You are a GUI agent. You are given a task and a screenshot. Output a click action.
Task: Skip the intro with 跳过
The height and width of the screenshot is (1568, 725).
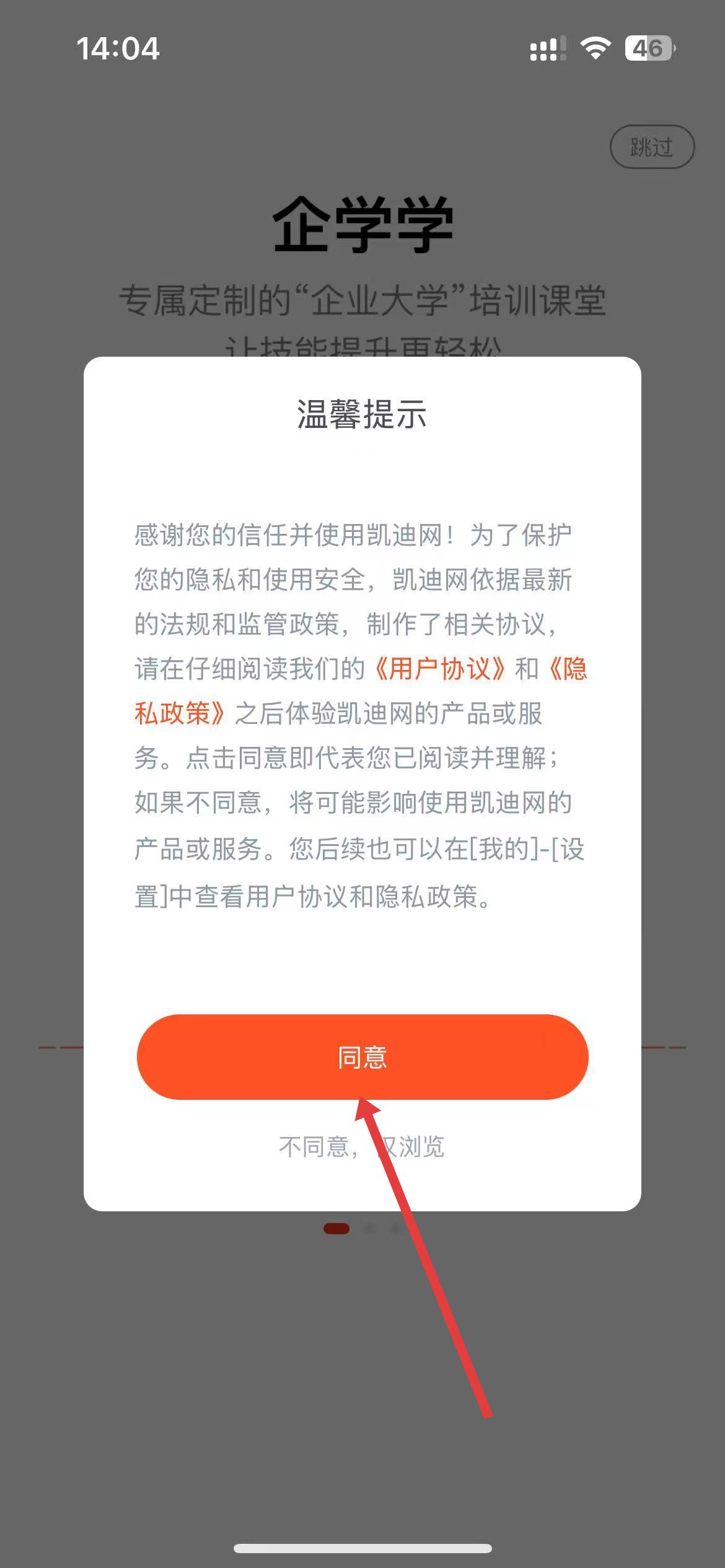pos(652,147)
